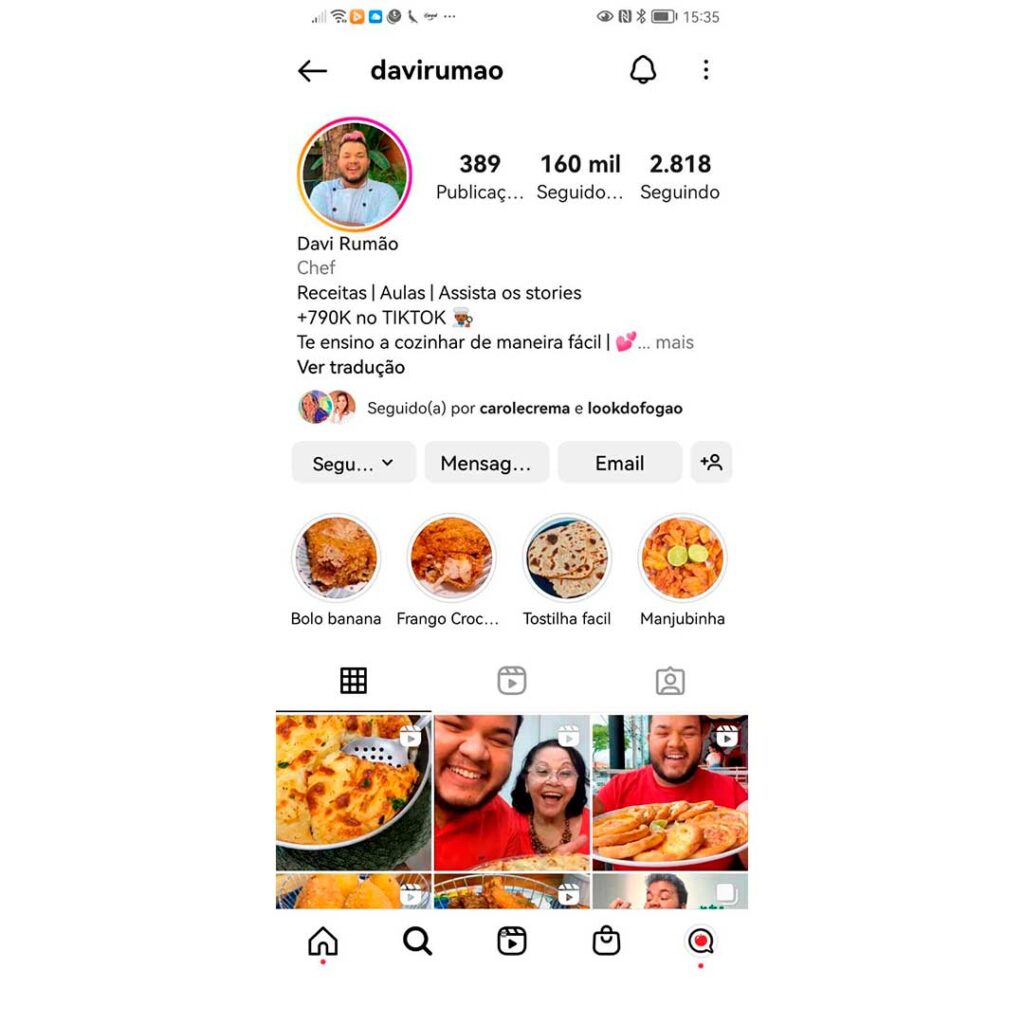Tap 'Ver tradução' to translate bio
The width and height of the screenshot is (1024, 1024).
pyautogui.click(x=351, y=367)
